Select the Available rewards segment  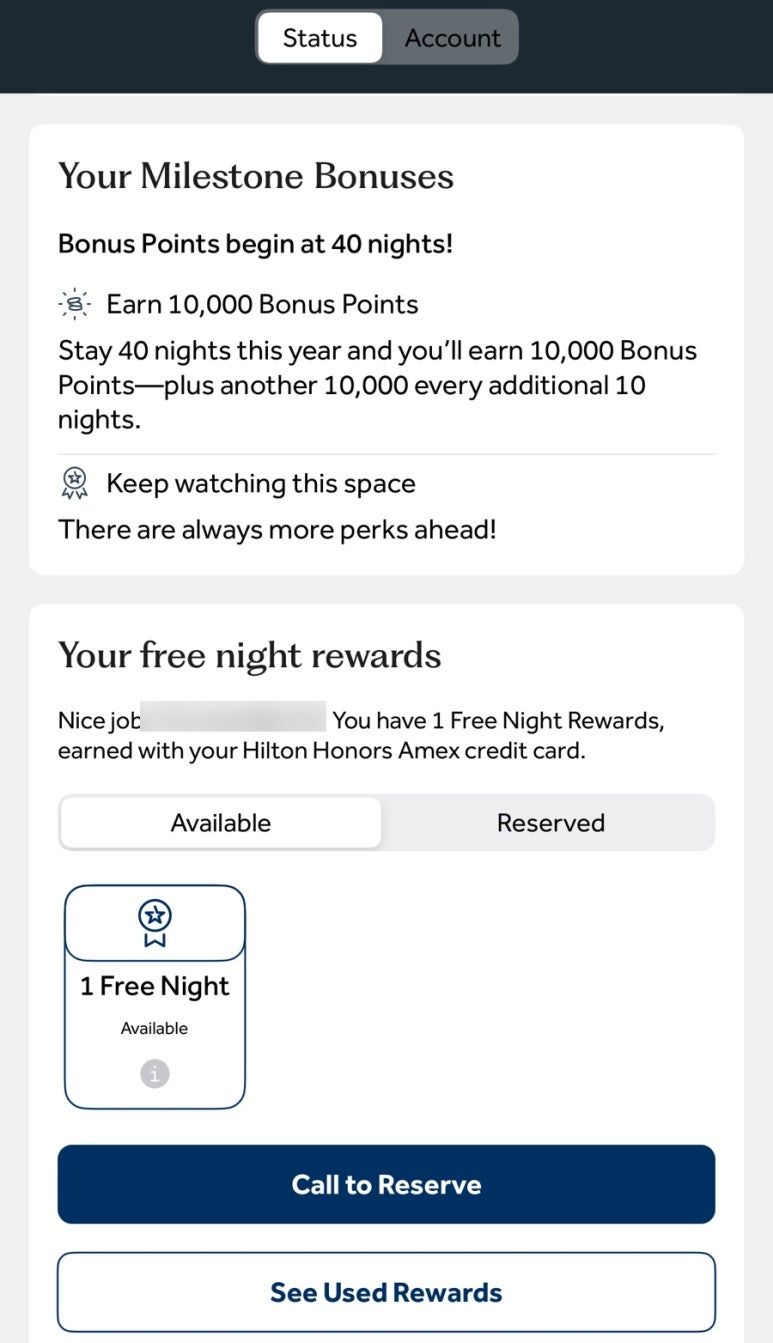click(221, 823)
